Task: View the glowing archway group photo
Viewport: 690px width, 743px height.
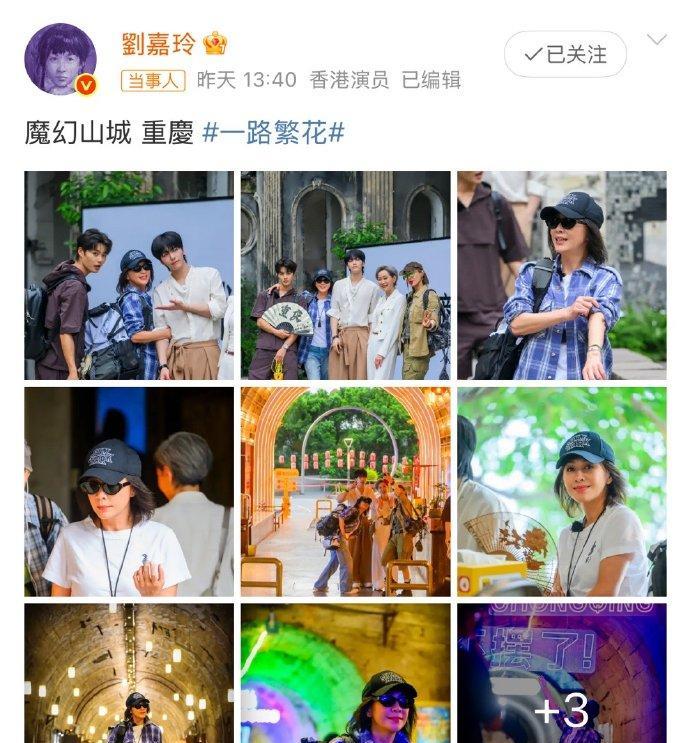Action: [x=345, y=491]
